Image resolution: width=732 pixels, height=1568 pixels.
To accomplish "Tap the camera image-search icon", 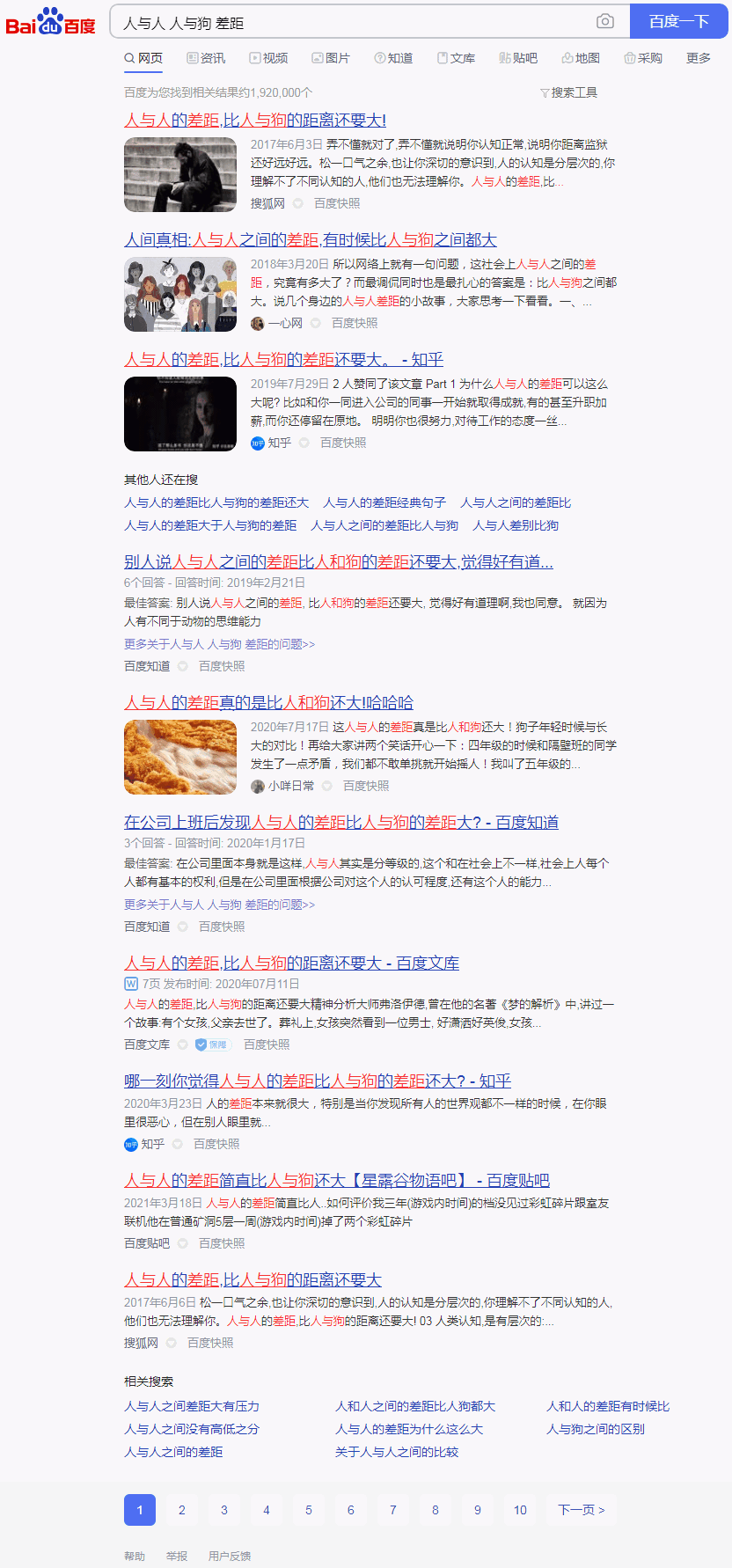I will point(604,22).
